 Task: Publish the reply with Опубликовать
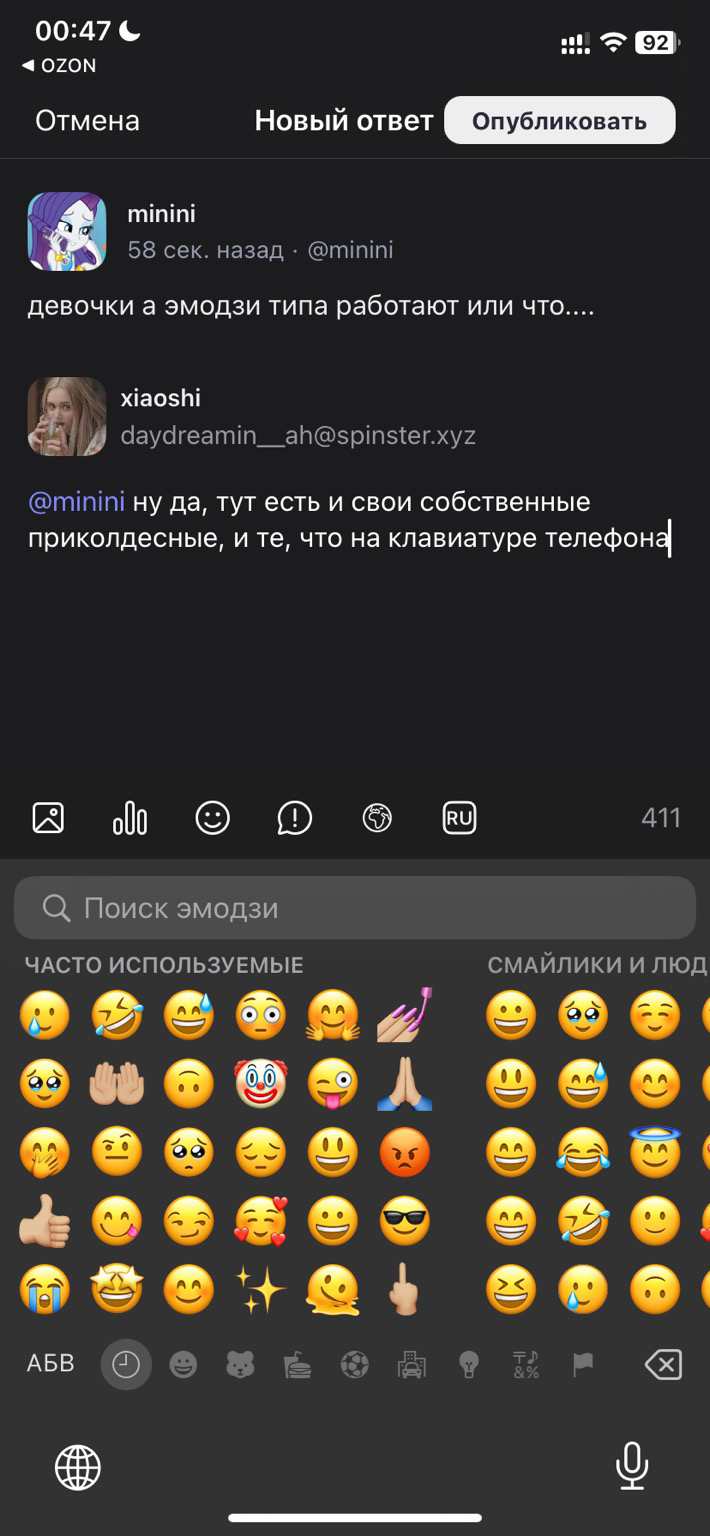pos(559,121)
